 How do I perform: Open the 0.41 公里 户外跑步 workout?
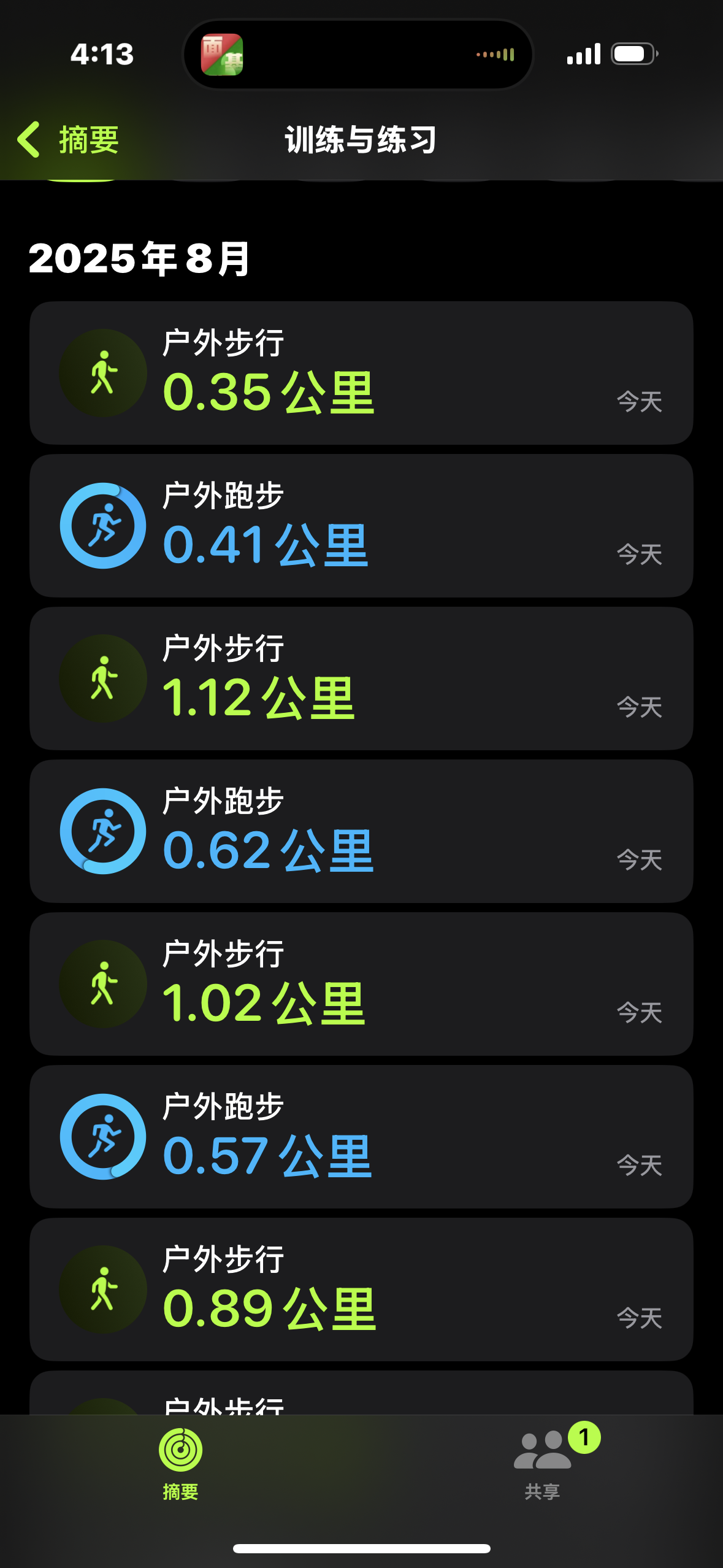tap(361, 526)
